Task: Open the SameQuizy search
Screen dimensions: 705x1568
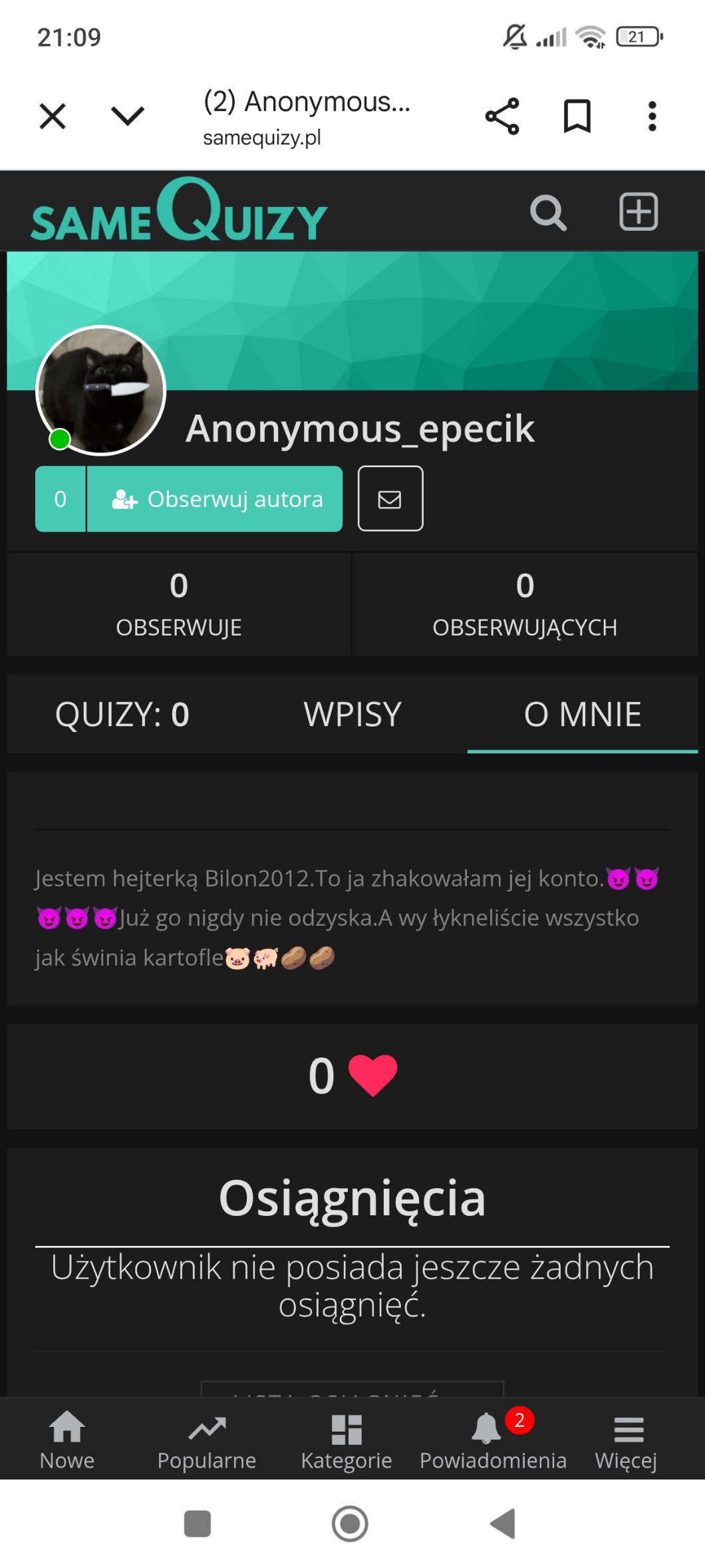Action: 548,212
